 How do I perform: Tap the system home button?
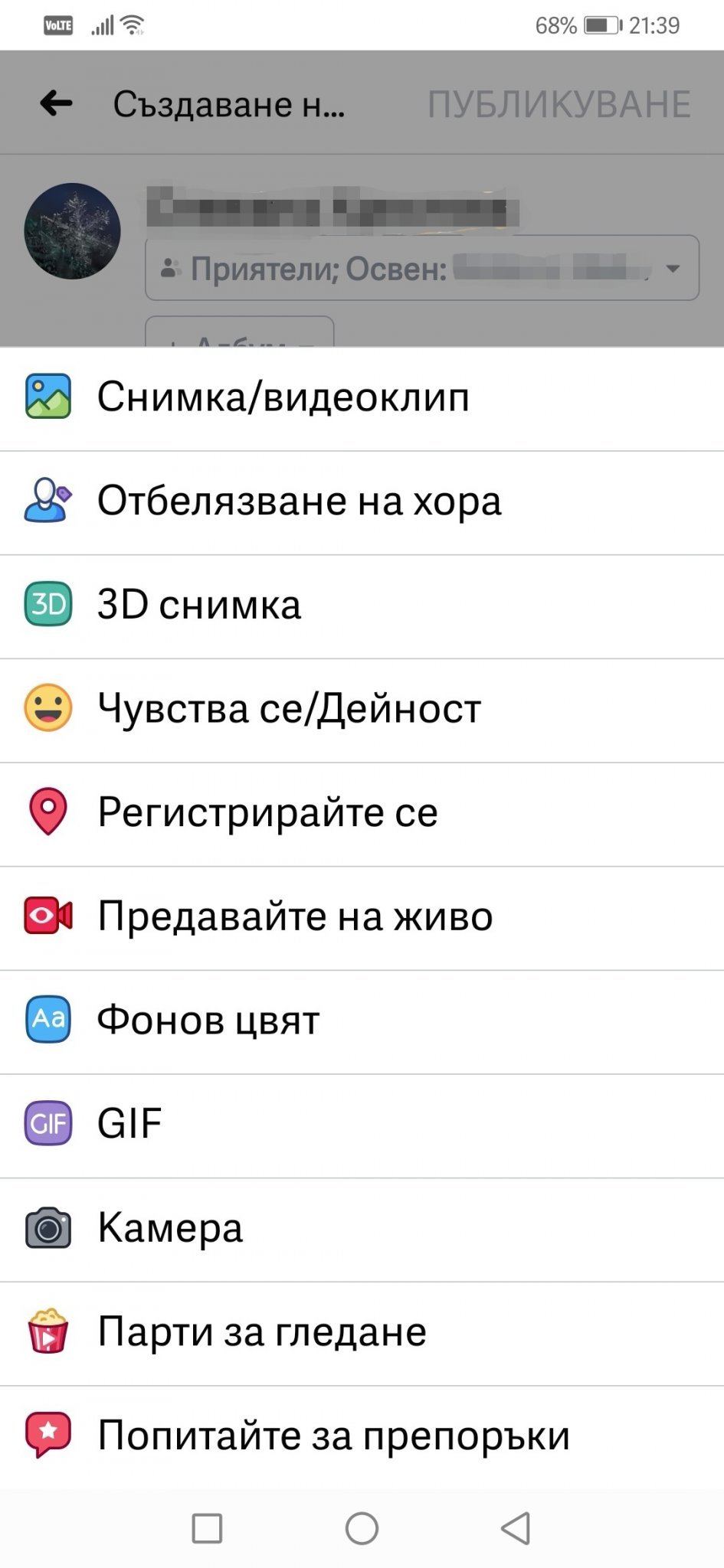(362, 1529)
